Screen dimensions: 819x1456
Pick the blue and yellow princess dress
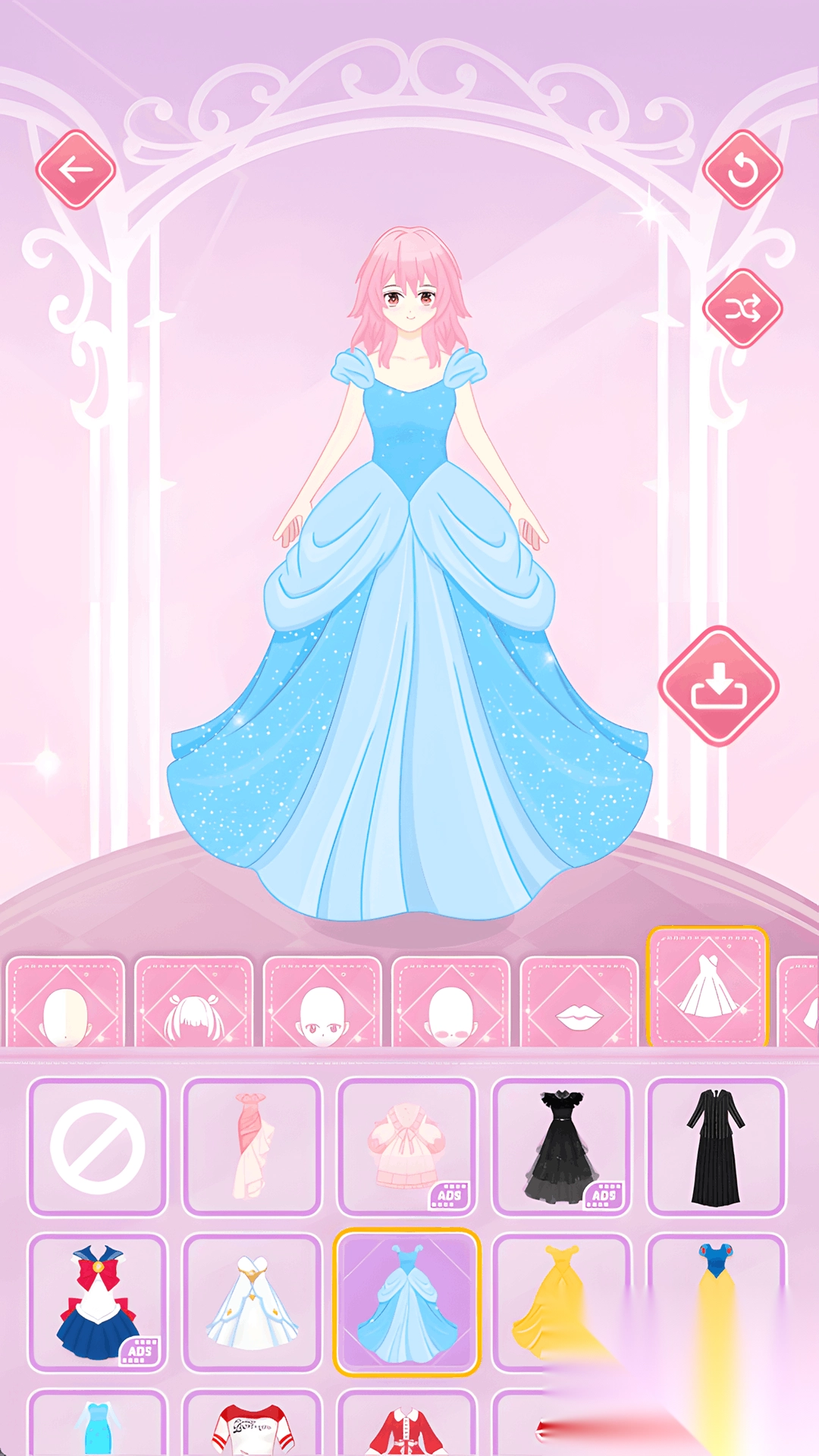coord(716,1303)
